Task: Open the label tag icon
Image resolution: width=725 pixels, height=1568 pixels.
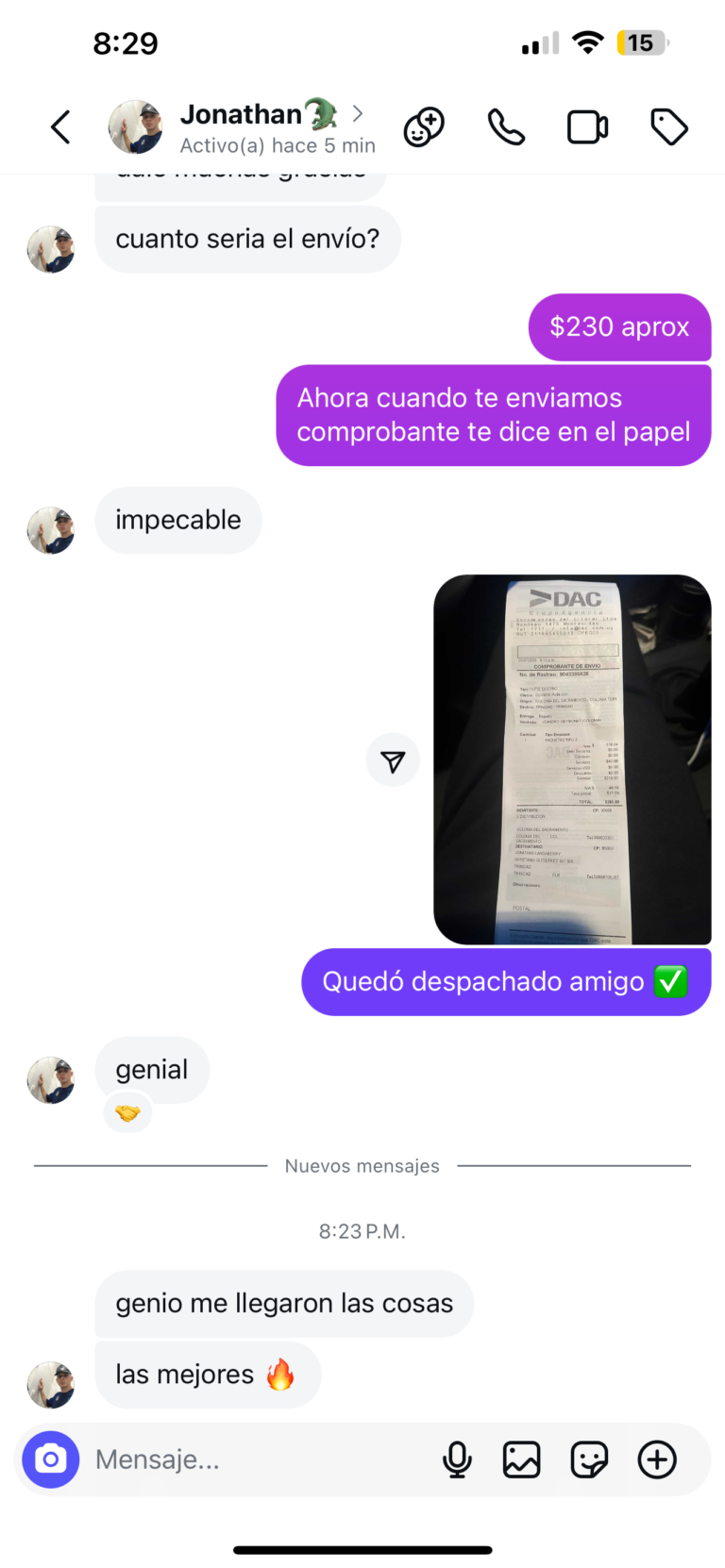Action: point(669,127)
